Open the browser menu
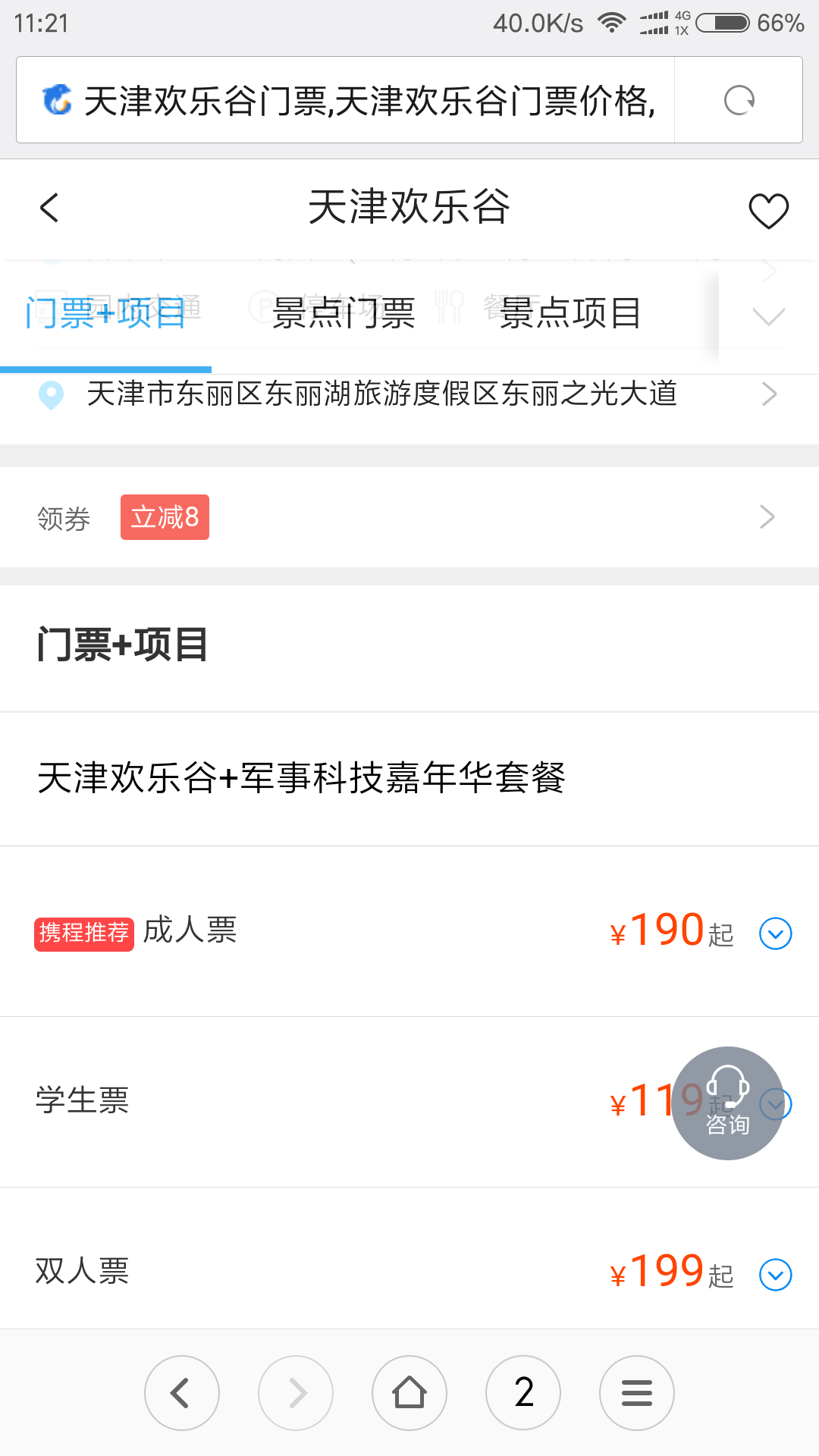This screenshot has width=819, height=1456. (637, 1393)
